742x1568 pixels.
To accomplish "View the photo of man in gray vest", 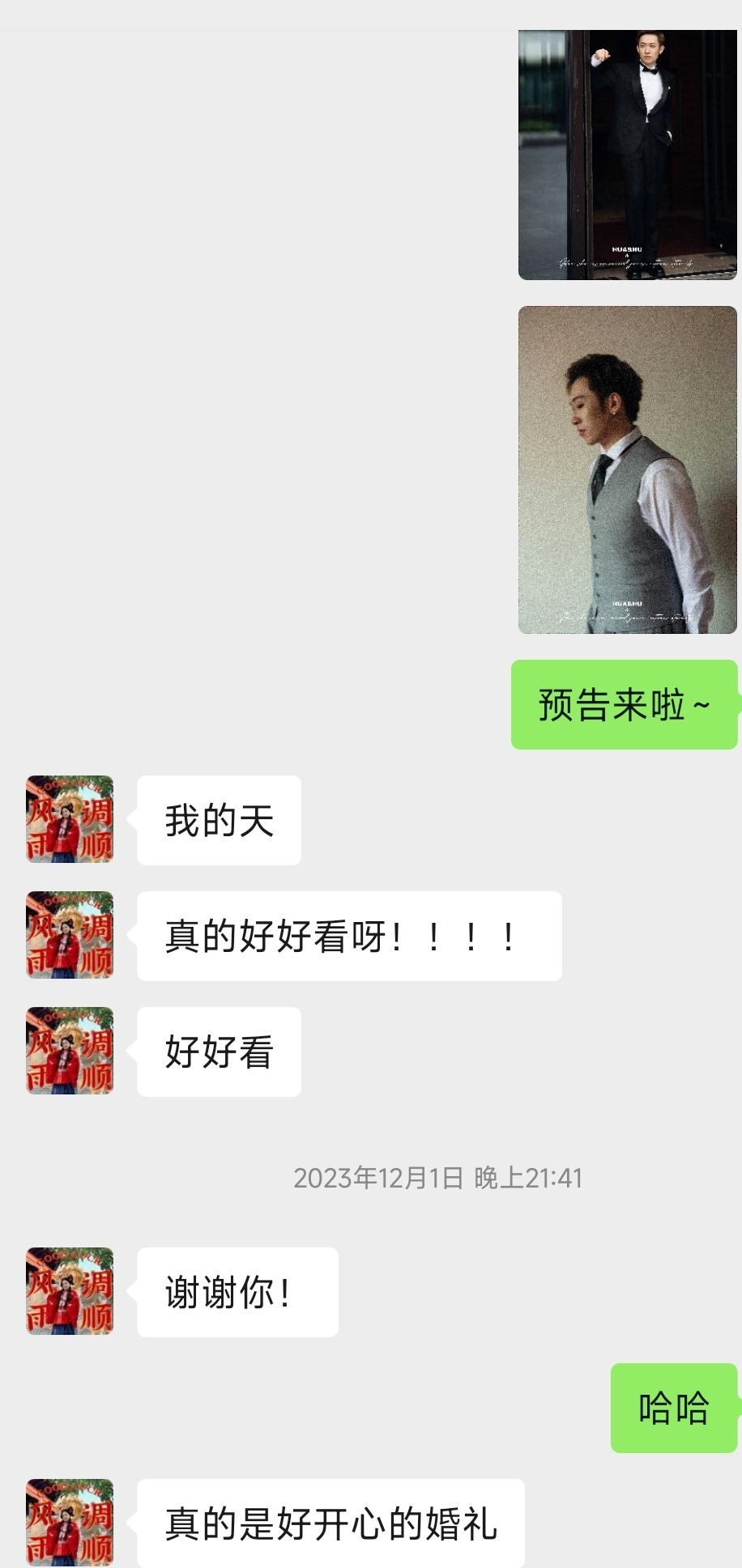I will point(628,470).
